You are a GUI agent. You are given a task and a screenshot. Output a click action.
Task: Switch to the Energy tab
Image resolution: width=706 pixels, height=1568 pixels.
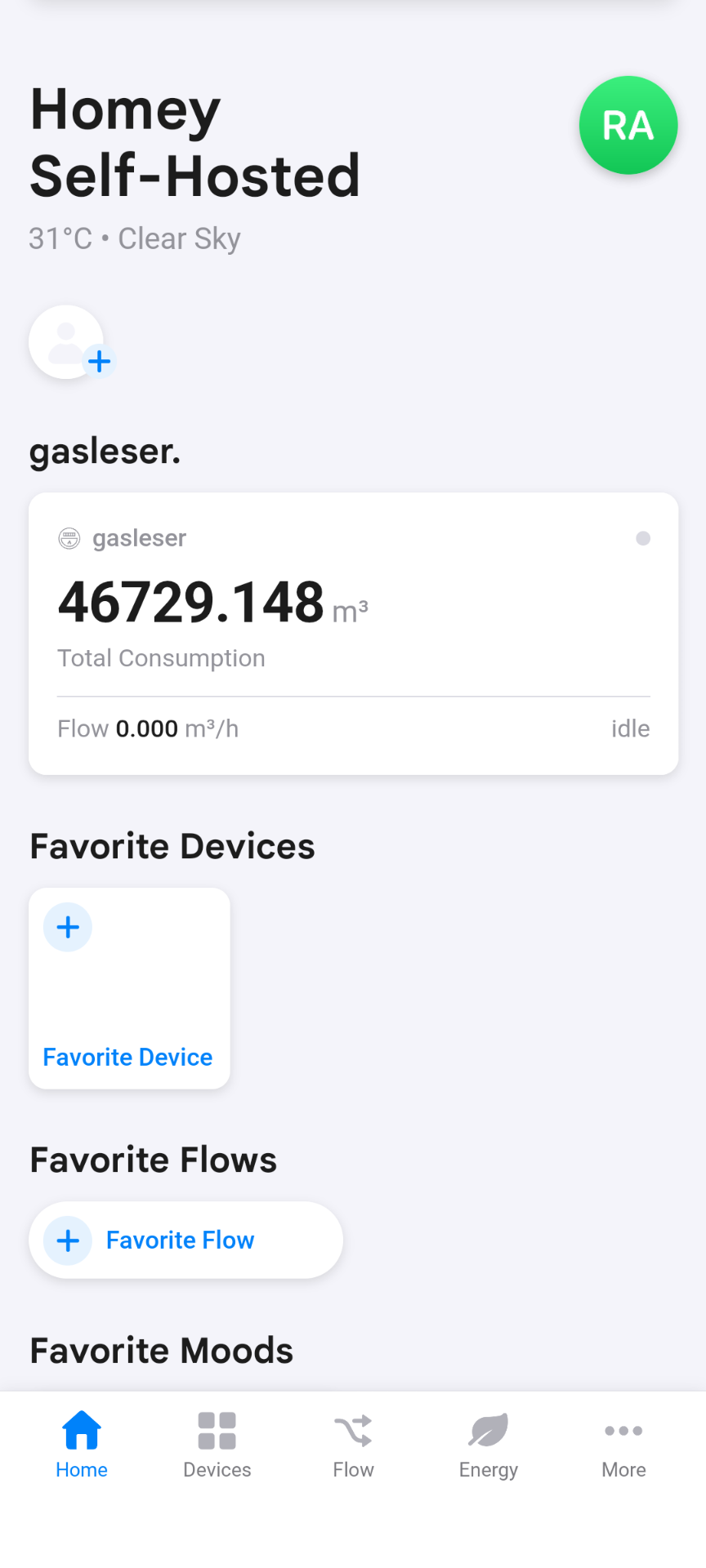tap(489, 1445)
